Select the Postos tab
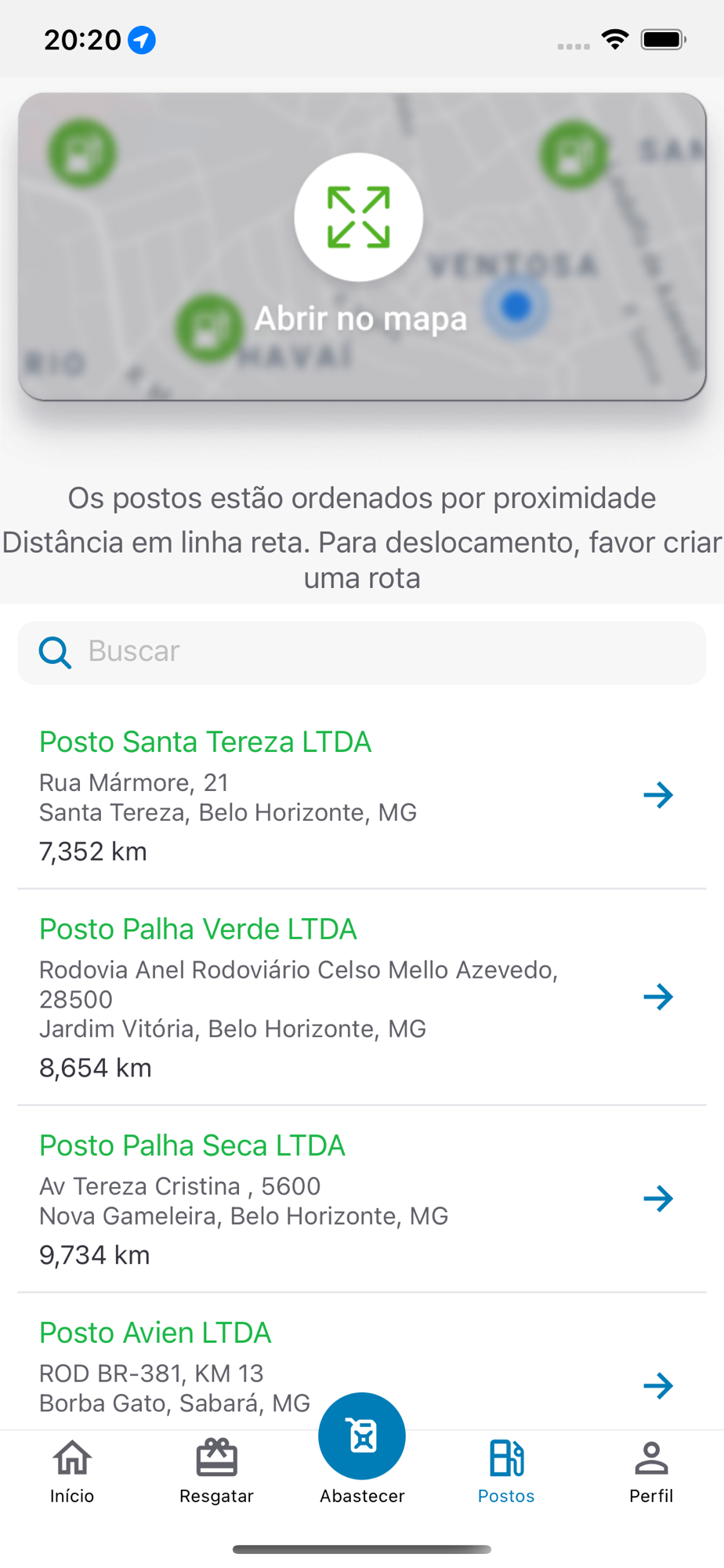724x1568 pixels. click(506, 1472)
